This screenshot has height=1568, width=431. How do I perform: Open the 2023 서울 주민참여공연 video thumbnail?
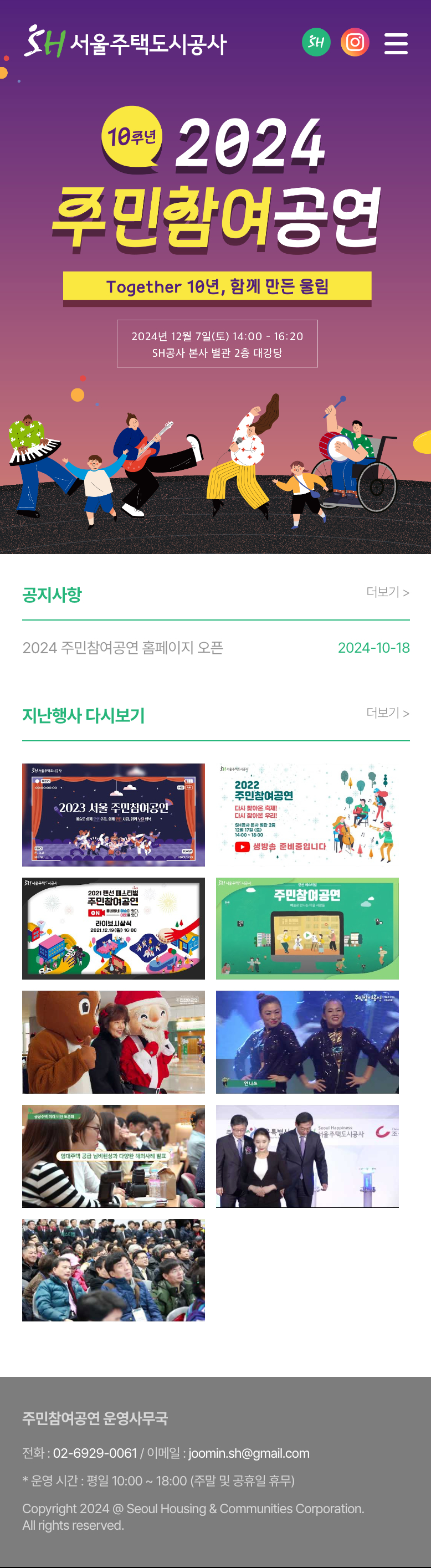coord(113,814)
